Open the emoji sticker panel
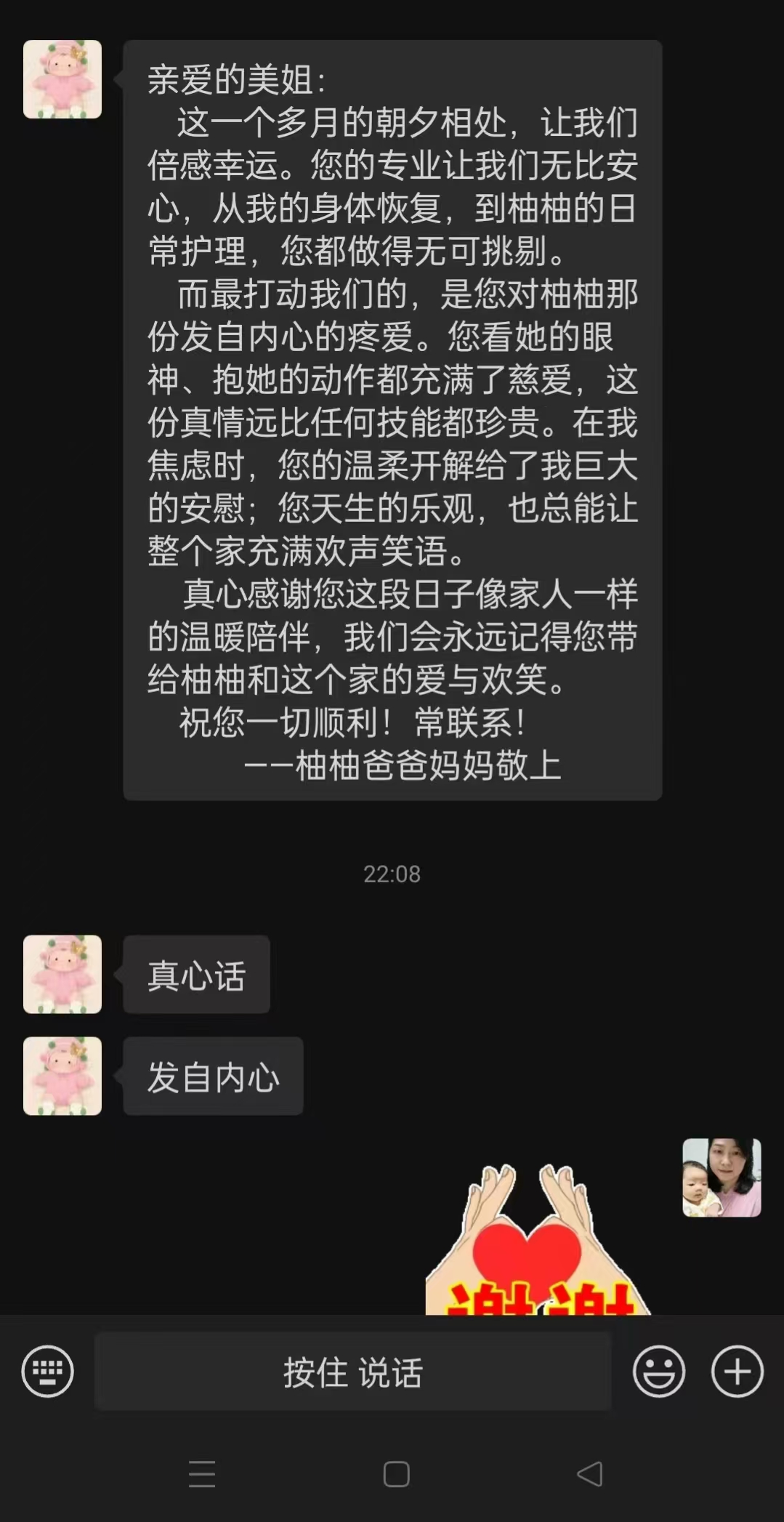 coord(658,1372)
